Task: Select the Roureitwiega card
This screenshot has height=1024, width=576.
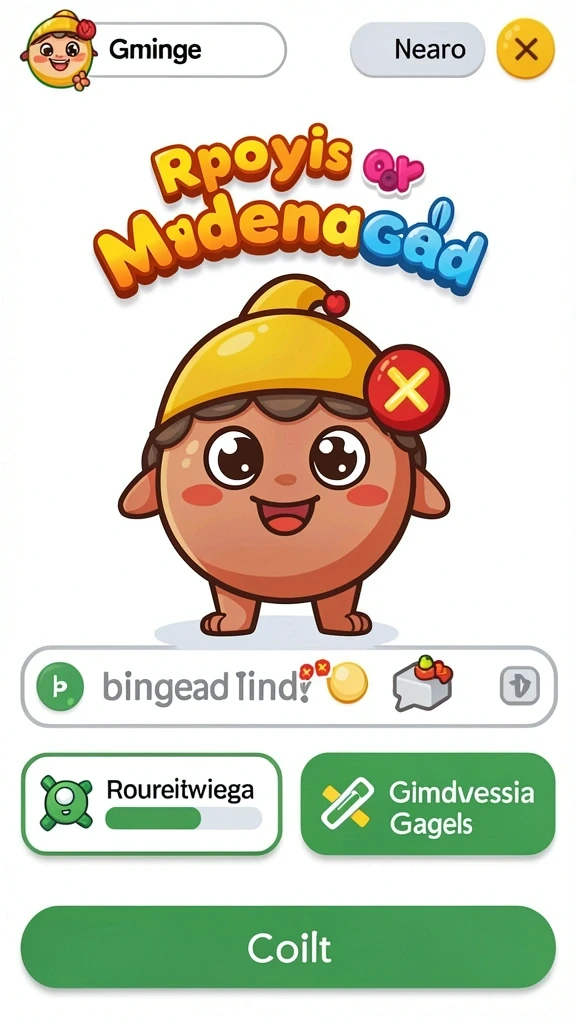Action: (x=152, y=804)
